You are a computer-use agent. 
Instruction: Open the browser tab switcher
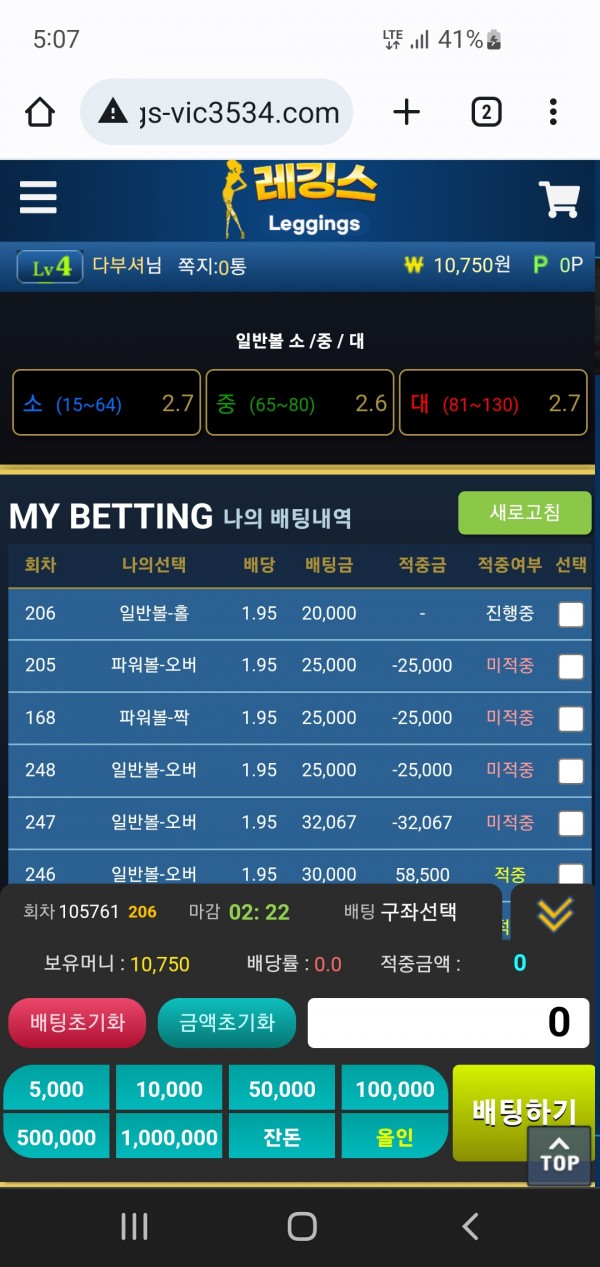coord(486,113)
